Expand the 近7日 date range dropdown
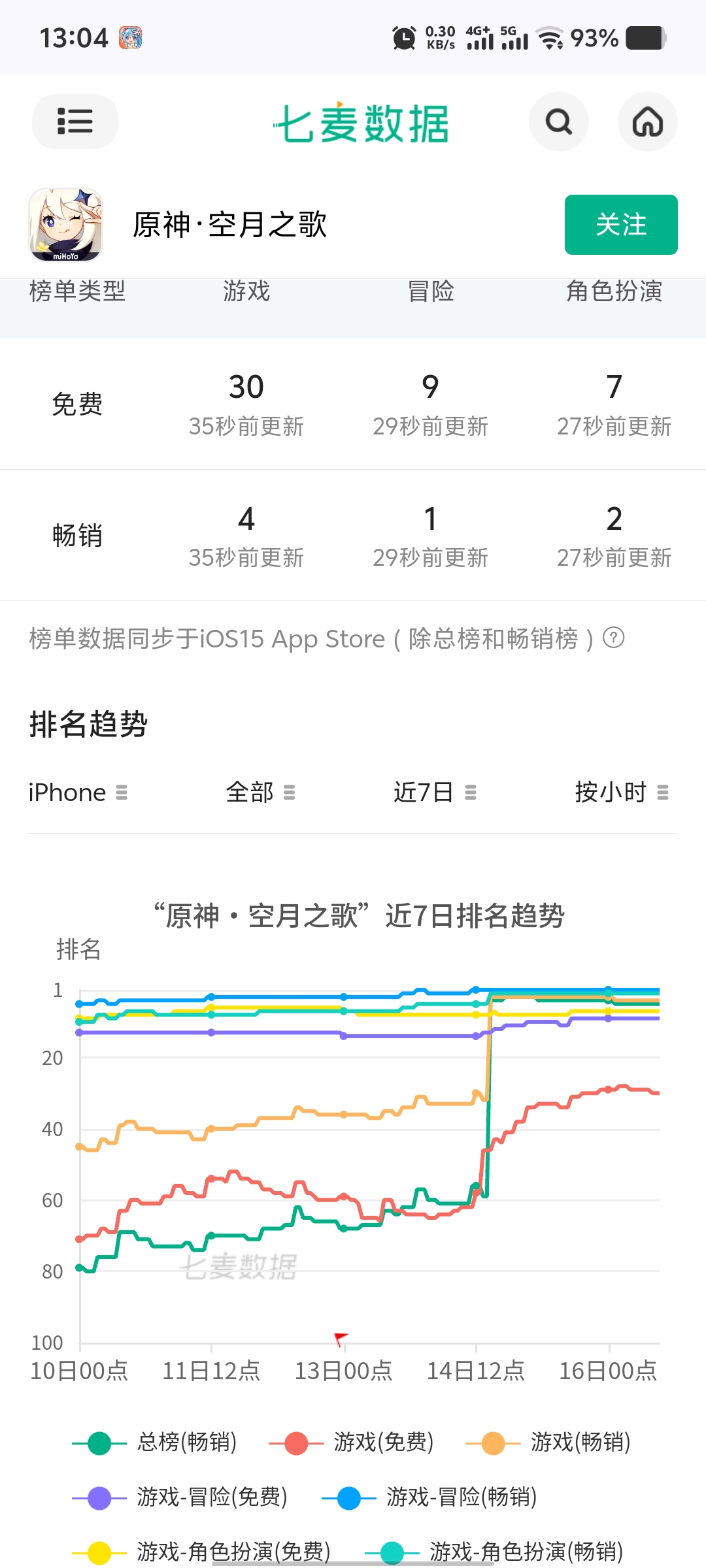This screenshot has height=1568, width=706. [435, 792]
